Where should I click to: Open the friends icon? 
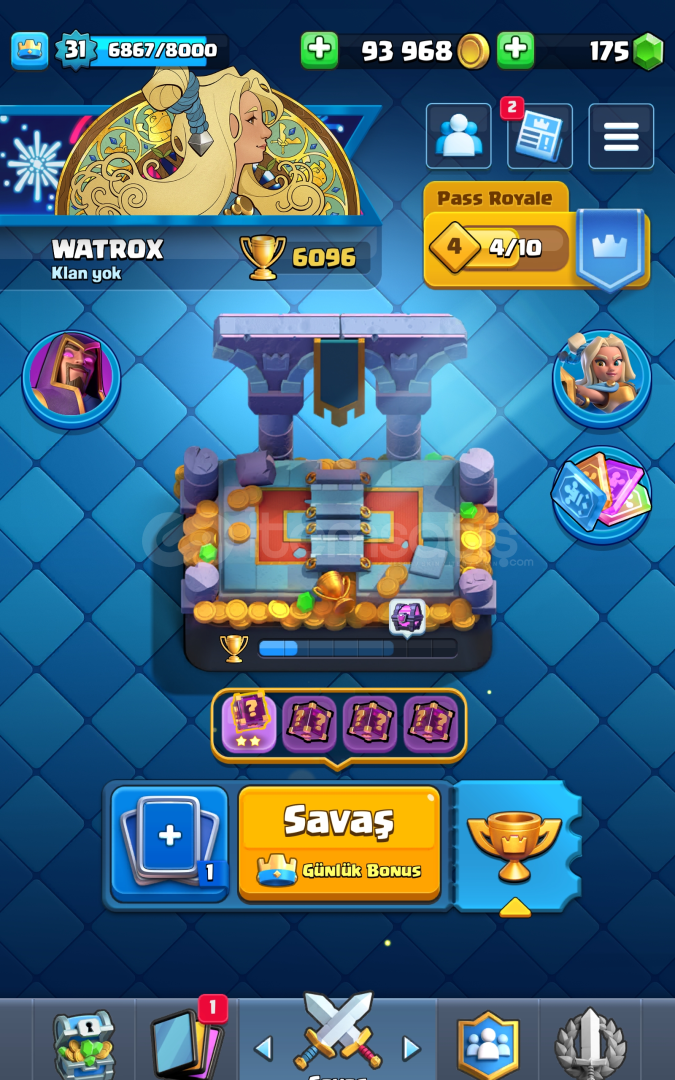pyautogui.click(x=459, y=136)
